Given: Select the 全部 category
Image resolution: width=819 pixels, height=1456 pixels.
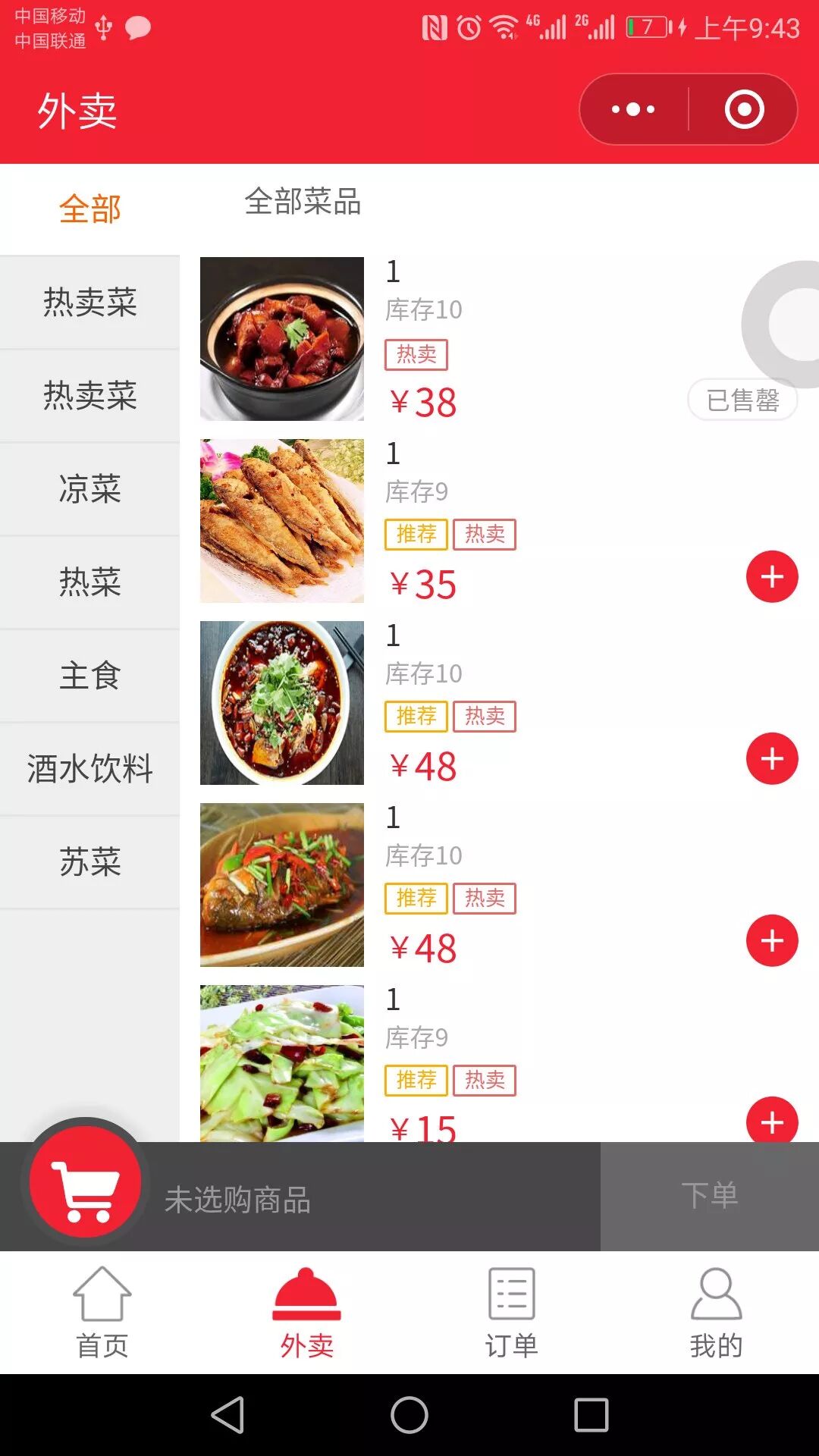Looking at the screenshot, I should [x=89, y=209].
